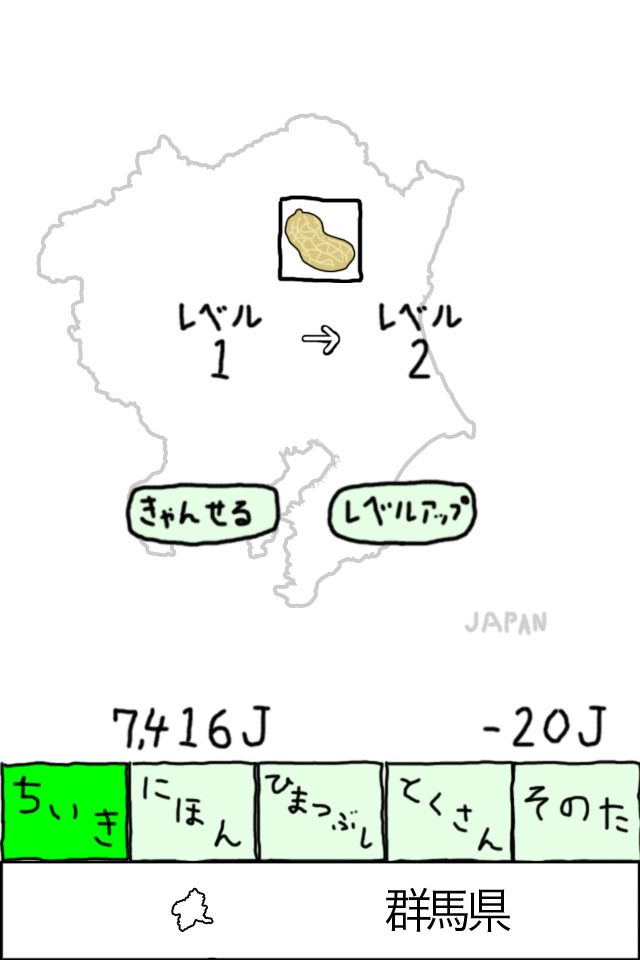This screenshot has width=640, height=960.
Task: Switch to the にほん tab
Action: (x=194, y=811)
